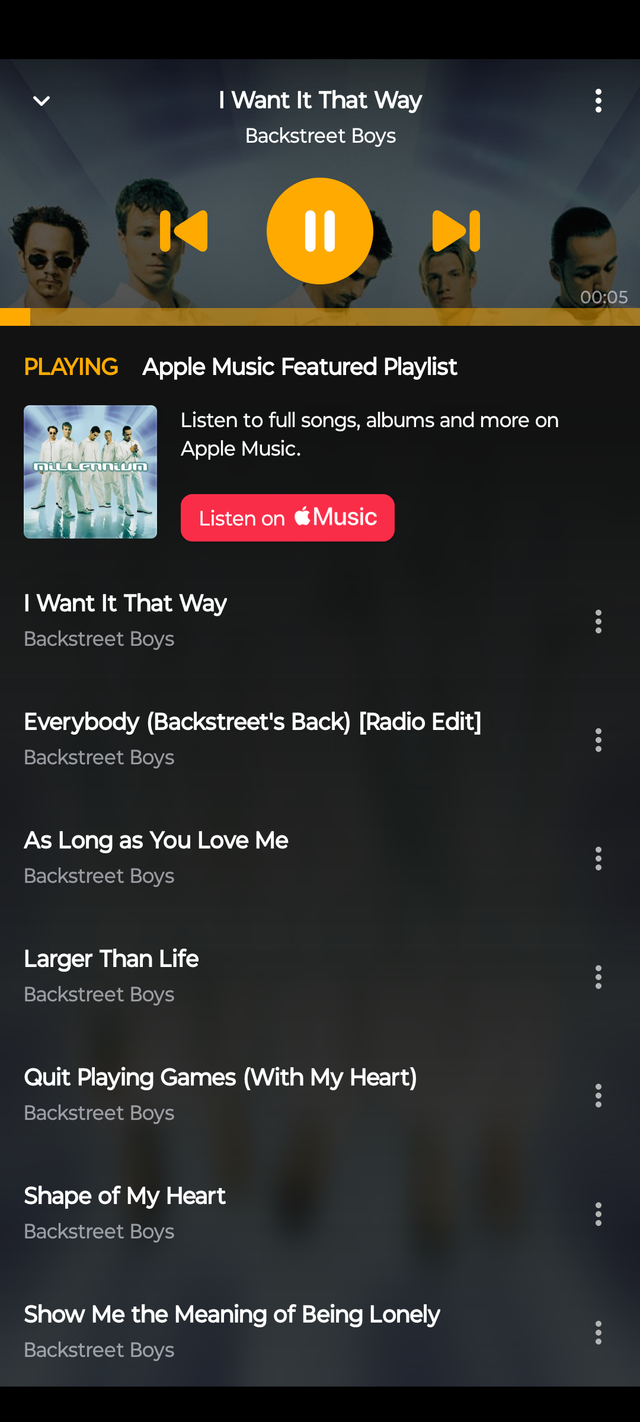Collapse the player with the down chevron
This screenshot has width=640, height=1422.
(41, 101)
